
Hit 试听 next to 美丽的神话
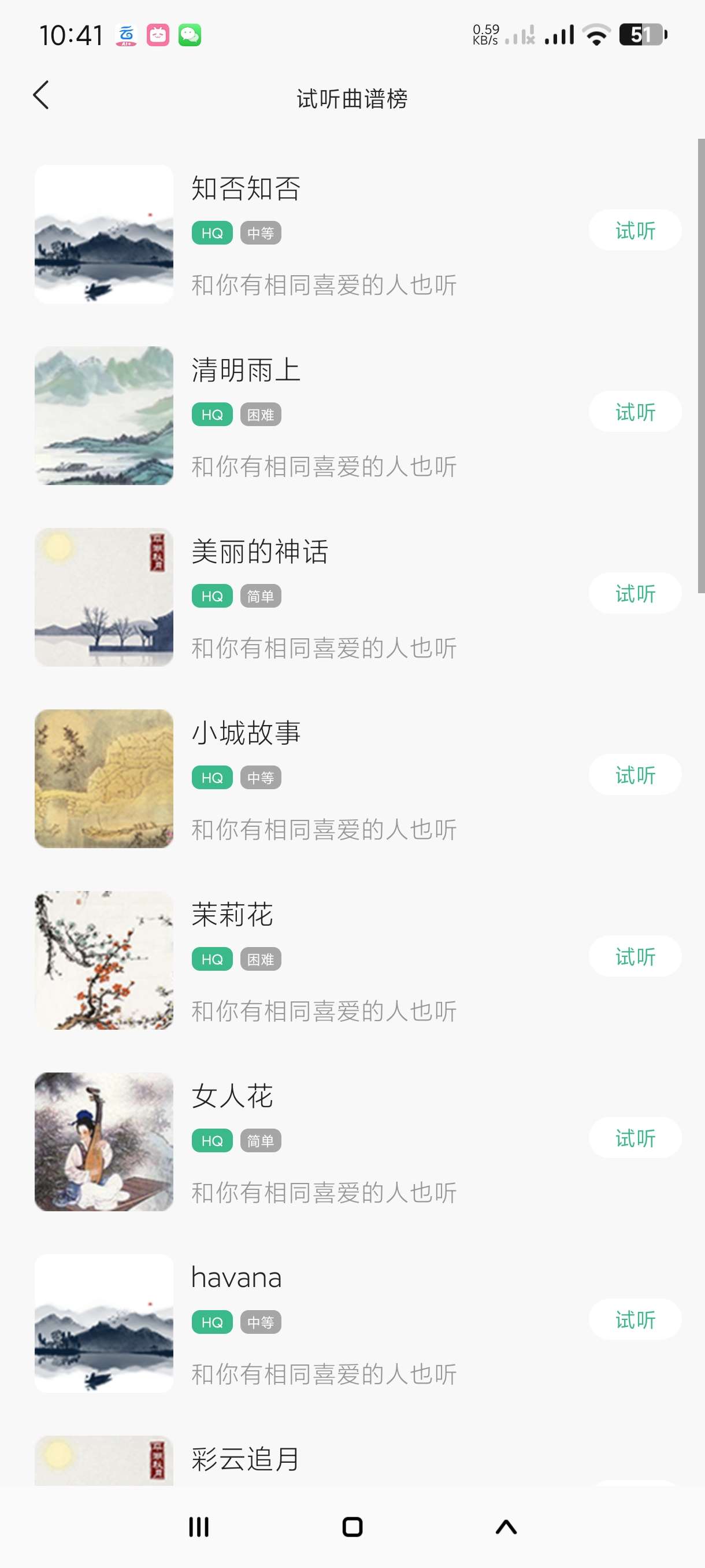tap(634, 593)
